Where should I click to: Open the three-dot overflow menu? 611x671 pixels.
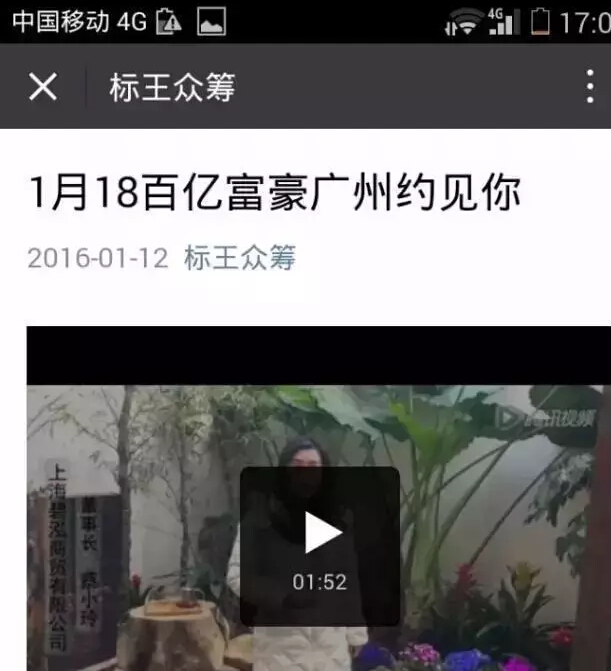point(590,87)
